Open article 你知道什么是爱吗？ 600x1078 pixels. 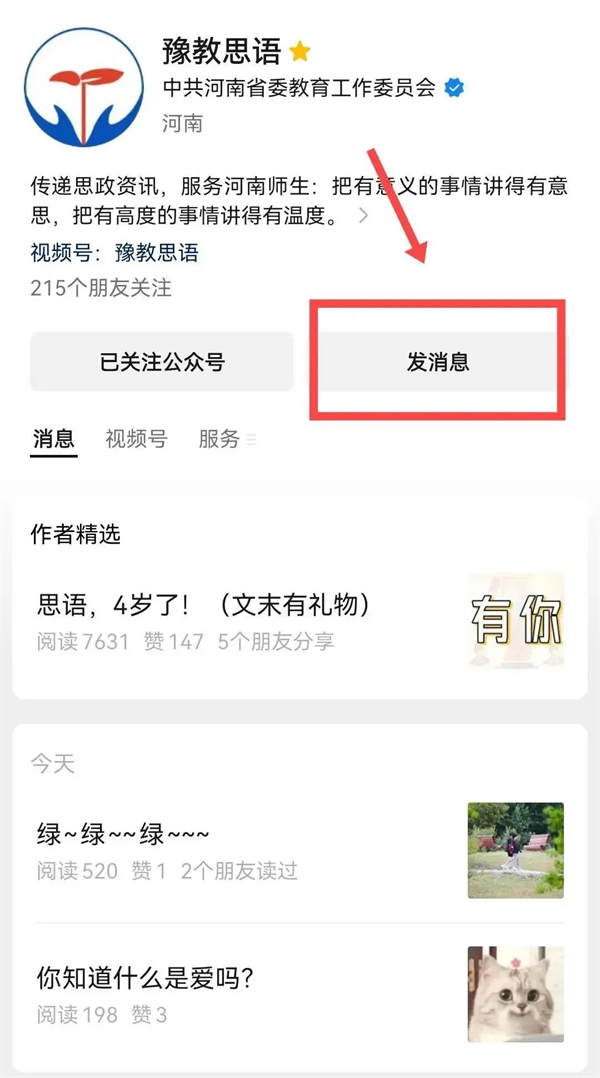144,977
